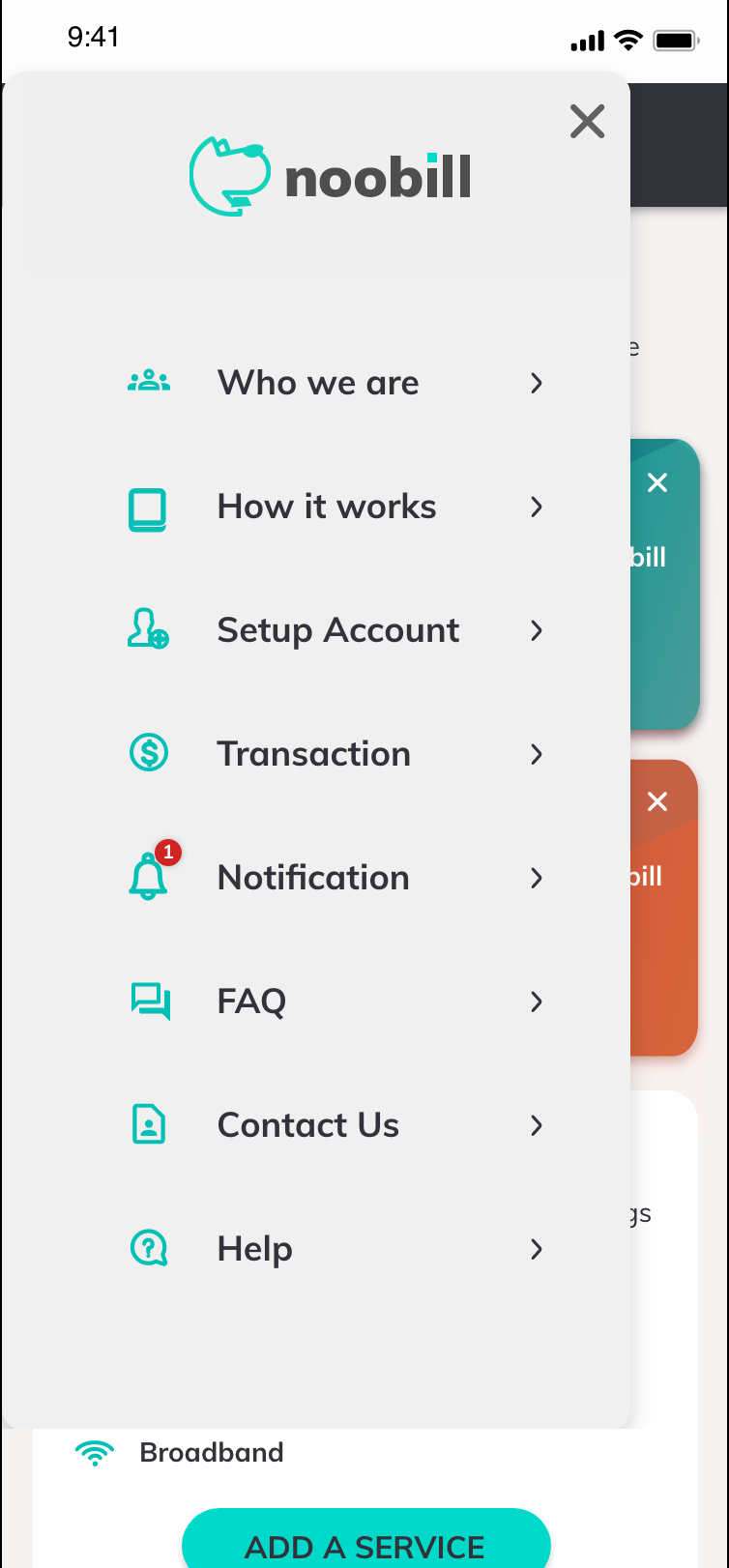The width and height of the screenshot is (729, 1568).
Task: Dismiss the orange card behind the menu
Action: coord(657,801)
